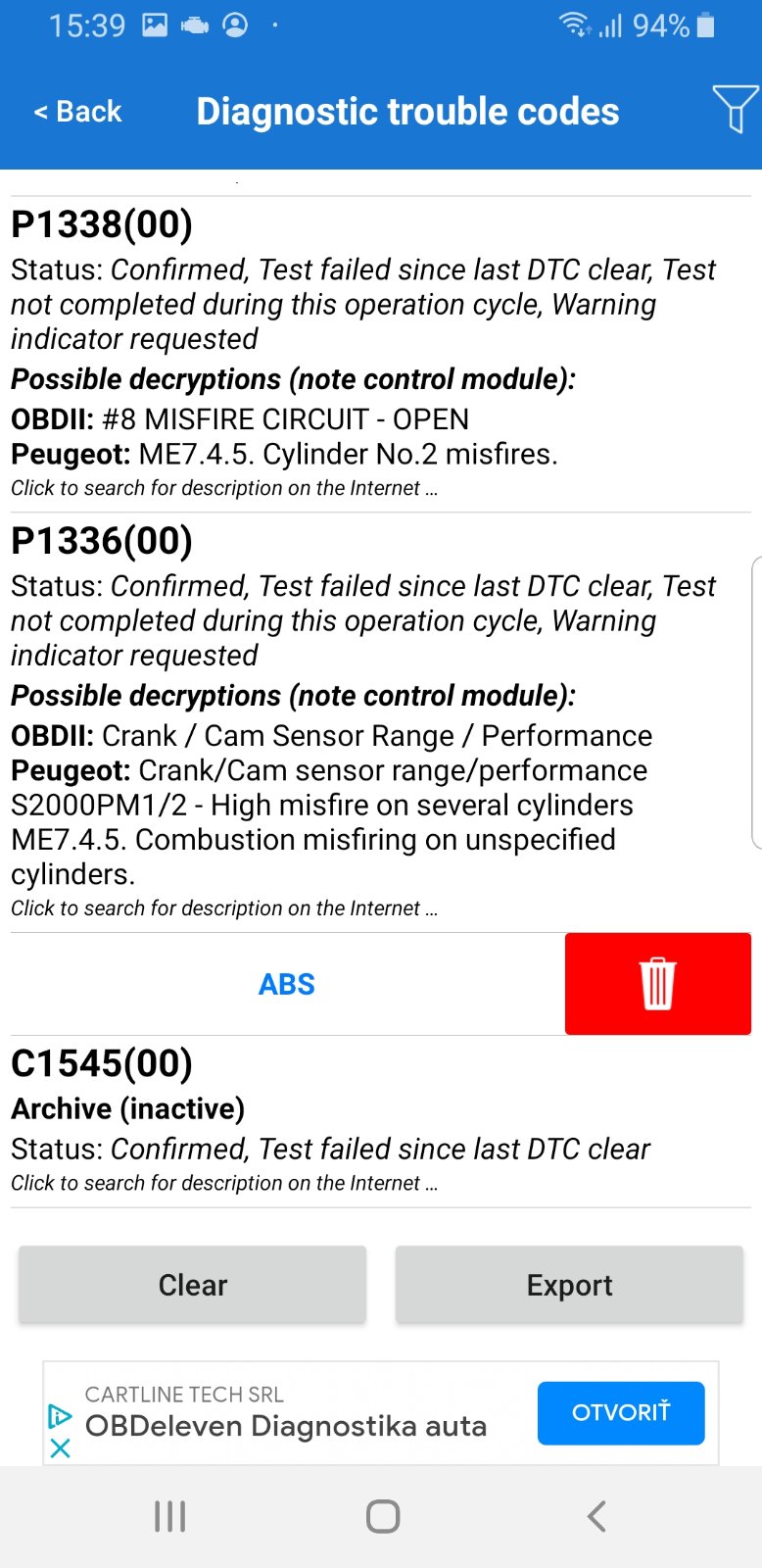The height and width of the screenshot is (1568, 762).
Task: Export the diagnostic trouble codes
Action: click(x=570, y=1285)
